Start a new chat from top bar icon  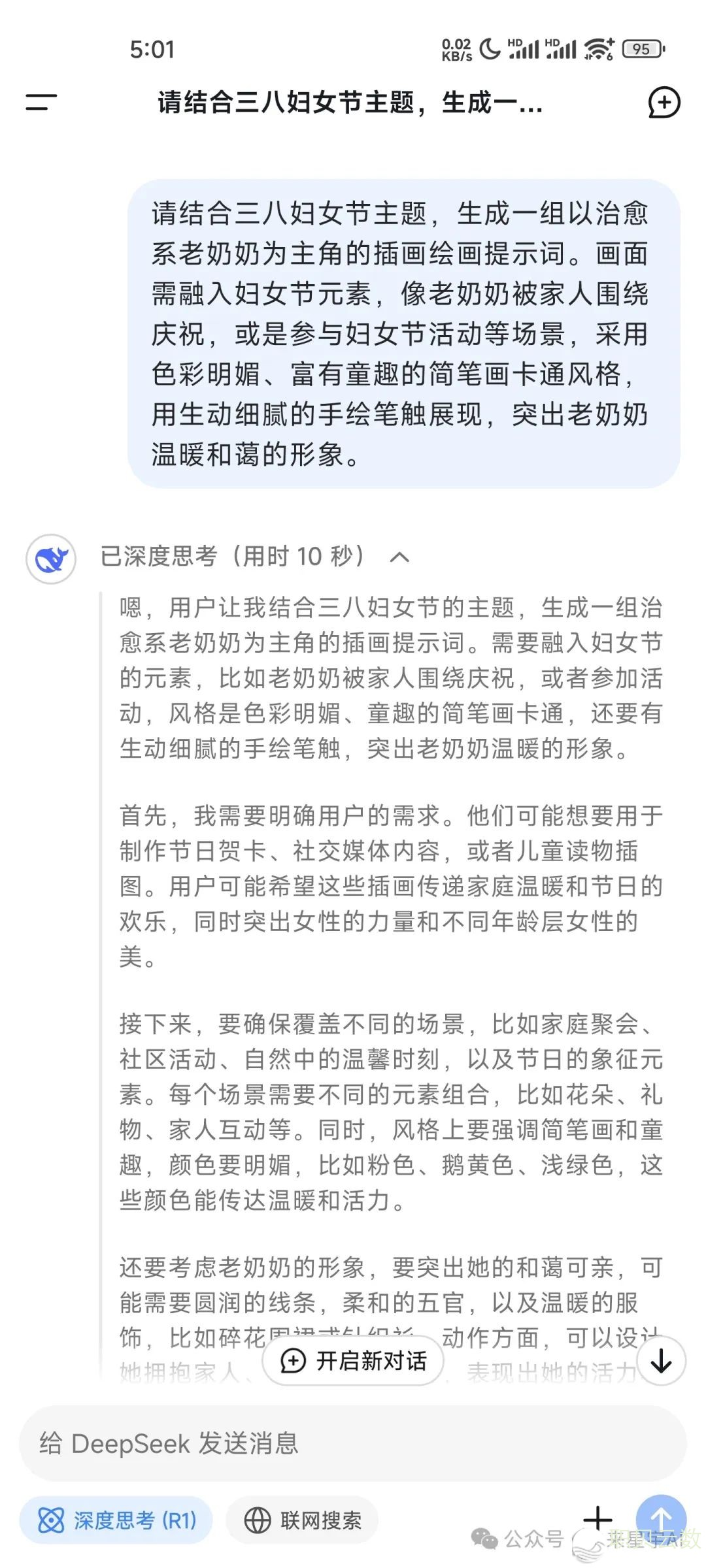pyautogui.click(x=664, y=103)
